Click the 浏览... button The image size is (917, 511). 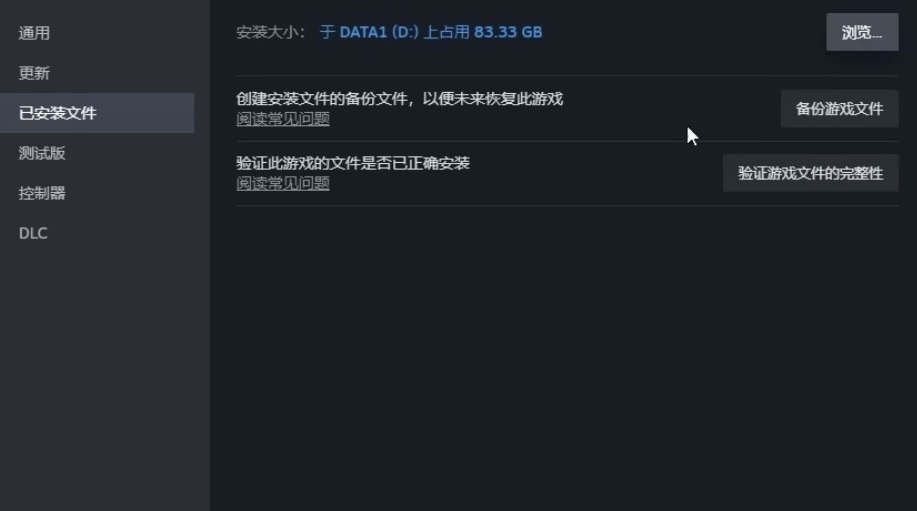(862, 32)
